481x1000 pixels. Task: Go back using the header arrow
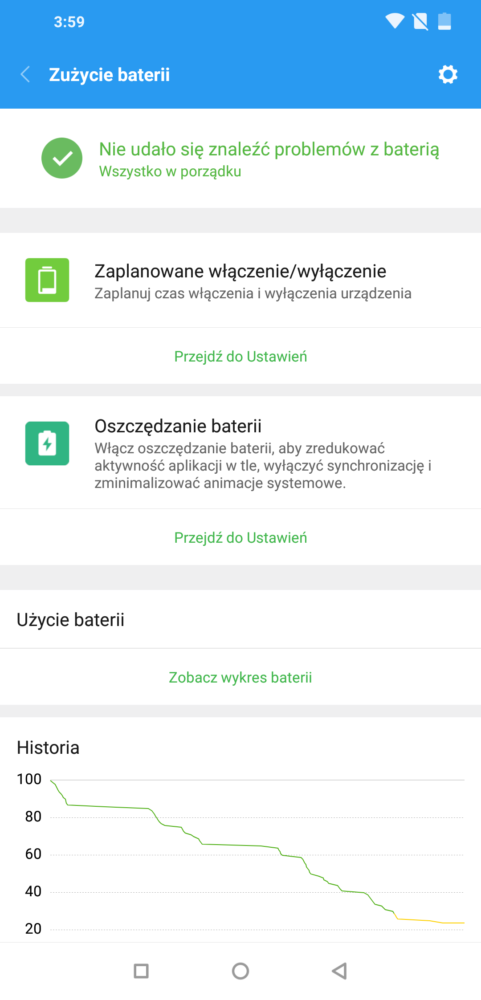point(26,75)
